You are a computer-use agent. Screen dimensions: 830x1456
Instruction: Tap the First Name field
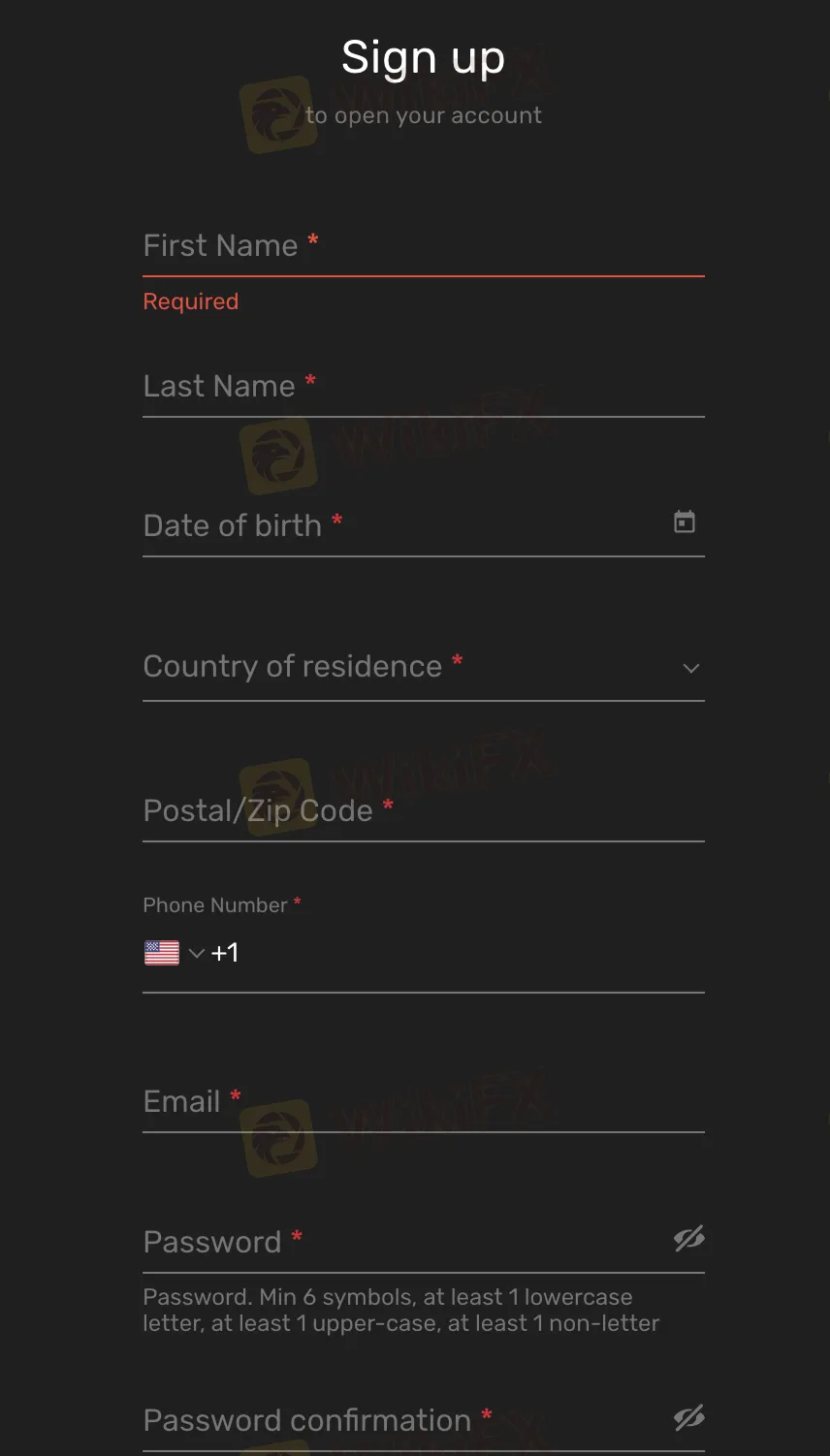(423, 247)
